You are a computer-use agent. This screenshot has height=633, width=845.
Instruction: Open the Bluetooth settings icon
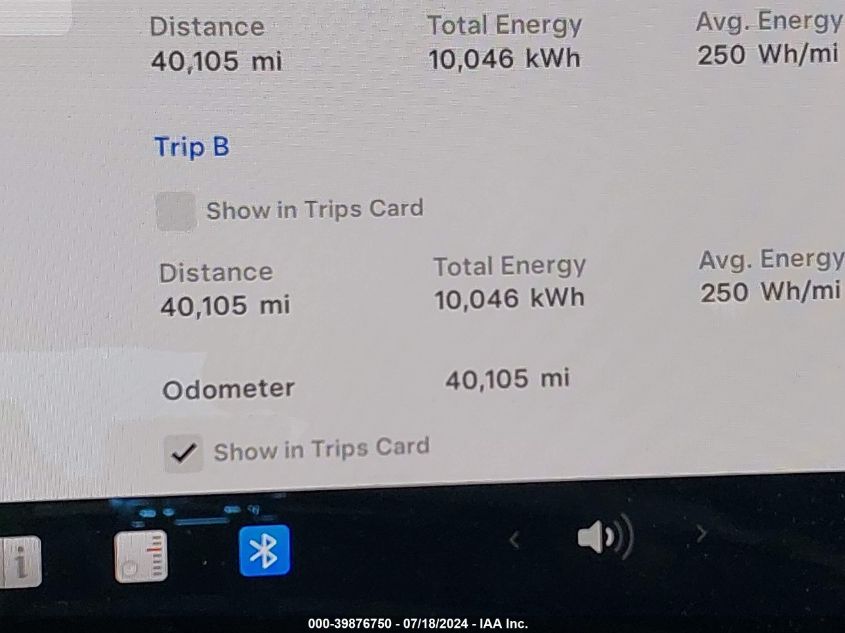click(x=264, y=550)
